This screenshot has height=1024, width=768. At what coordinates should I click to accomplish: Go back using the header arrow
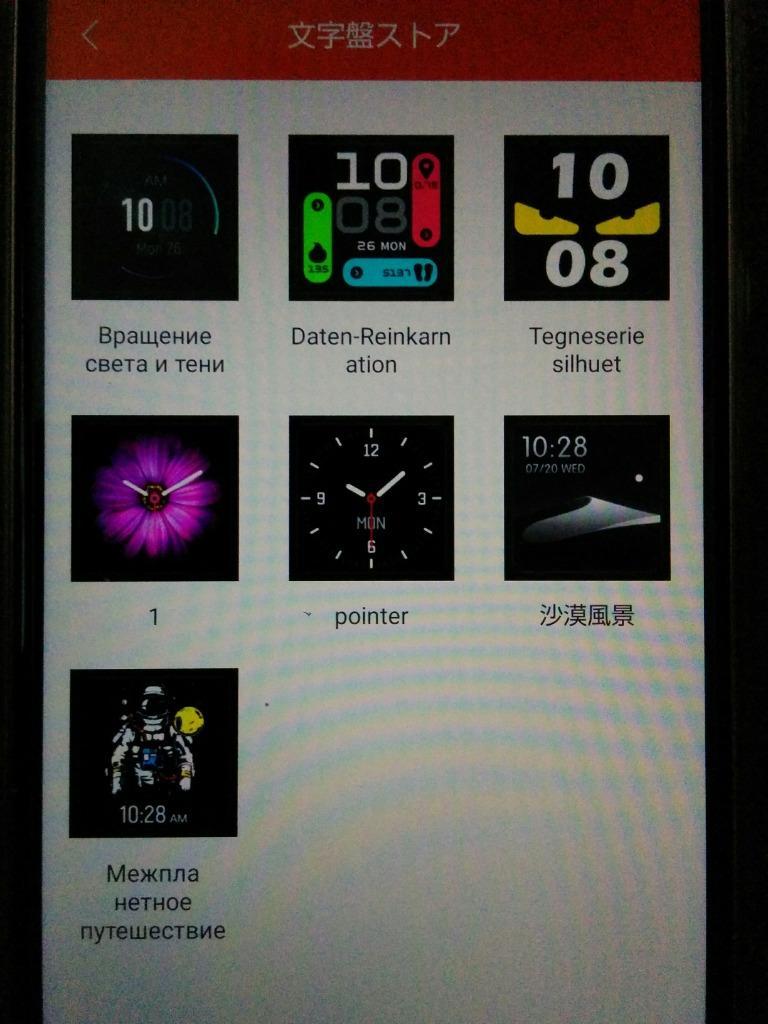[x=90, y=36]
